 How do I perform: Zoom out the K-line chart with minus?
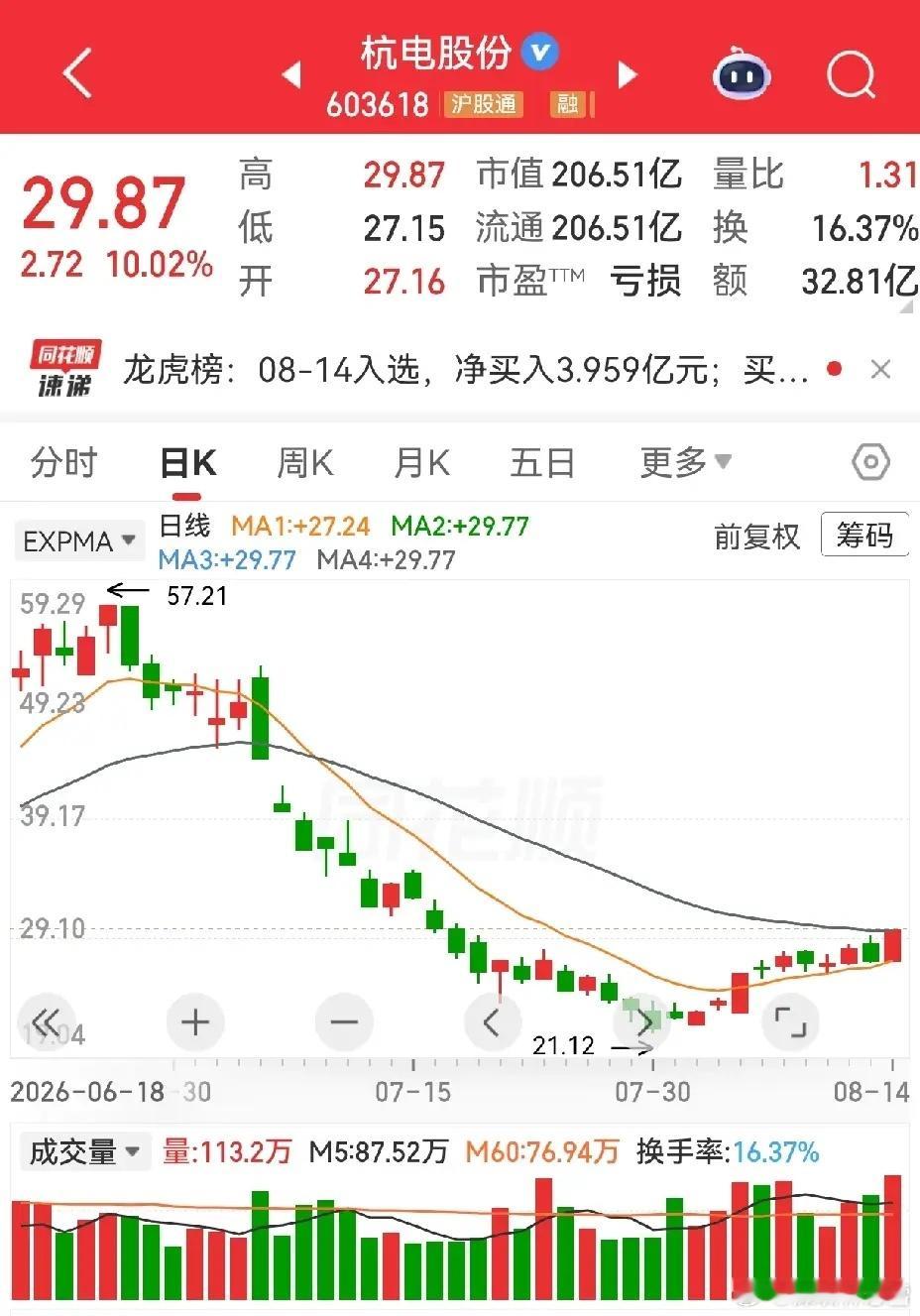pyautogui.click(x=344, y=1021)
